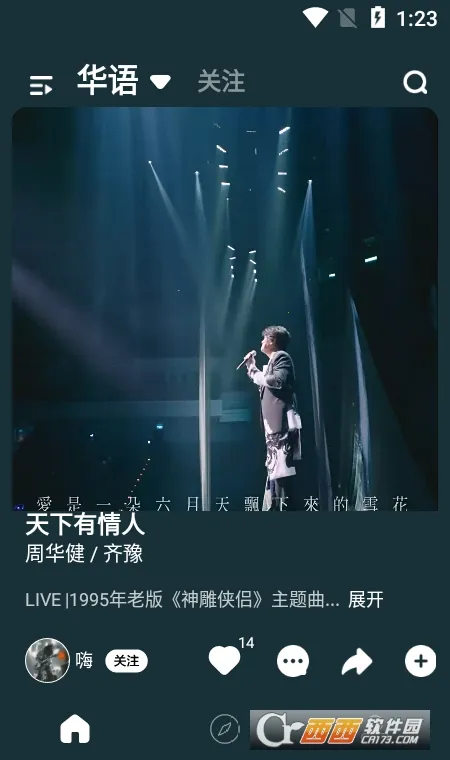Open the playlist menu icon
450x760 pixels.
tap(41, 85)
